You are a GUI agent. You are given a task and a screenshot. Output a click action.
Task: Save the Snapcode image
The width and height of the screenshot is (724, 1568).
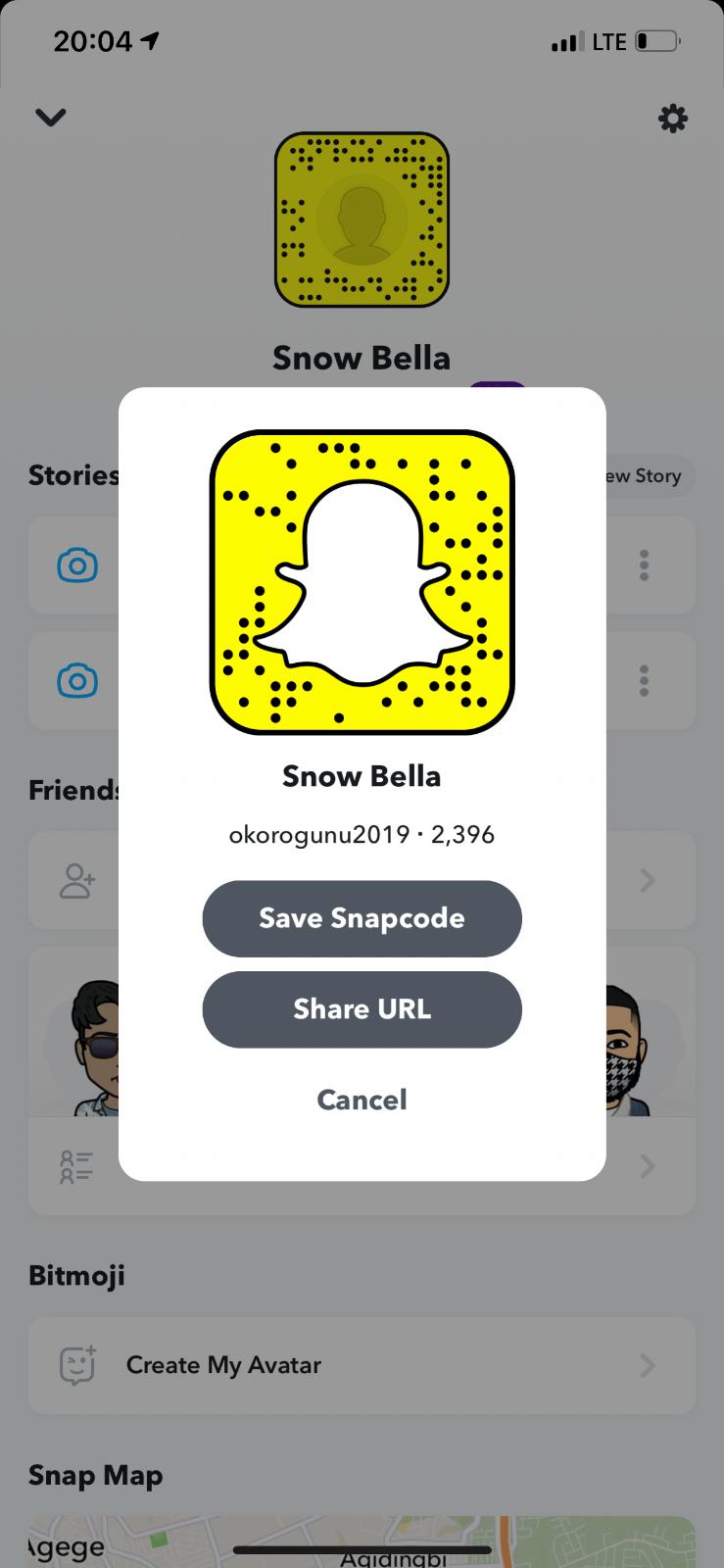[362, 918]
